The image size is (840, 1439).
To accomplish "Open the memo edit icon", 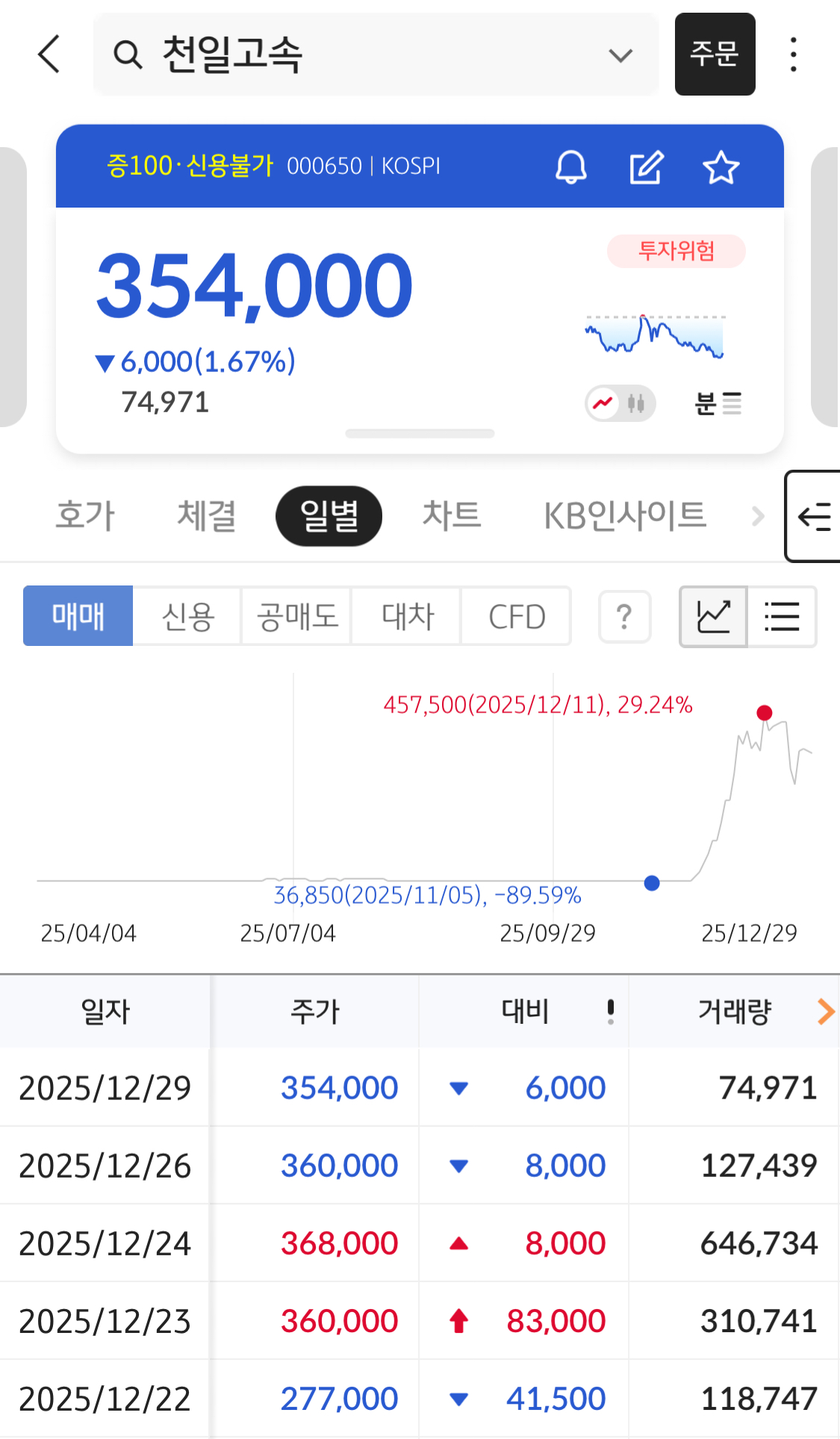I will click(646, 167).
